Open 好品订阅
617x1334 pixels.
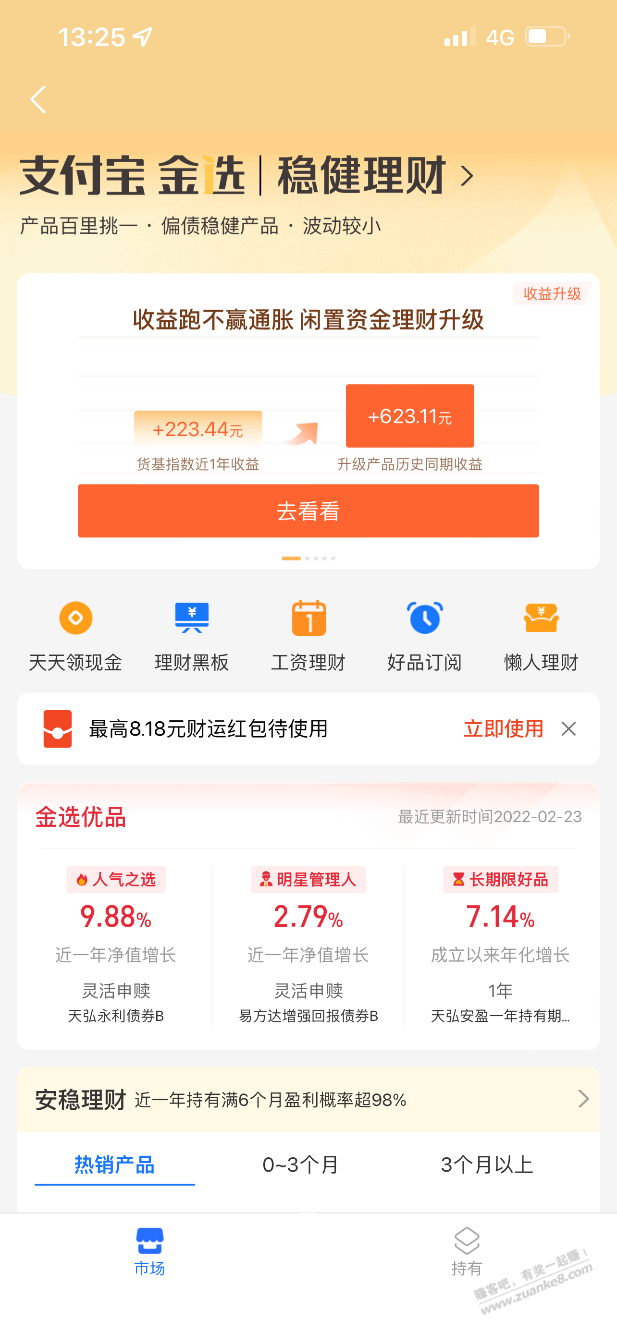click(425, 636)
